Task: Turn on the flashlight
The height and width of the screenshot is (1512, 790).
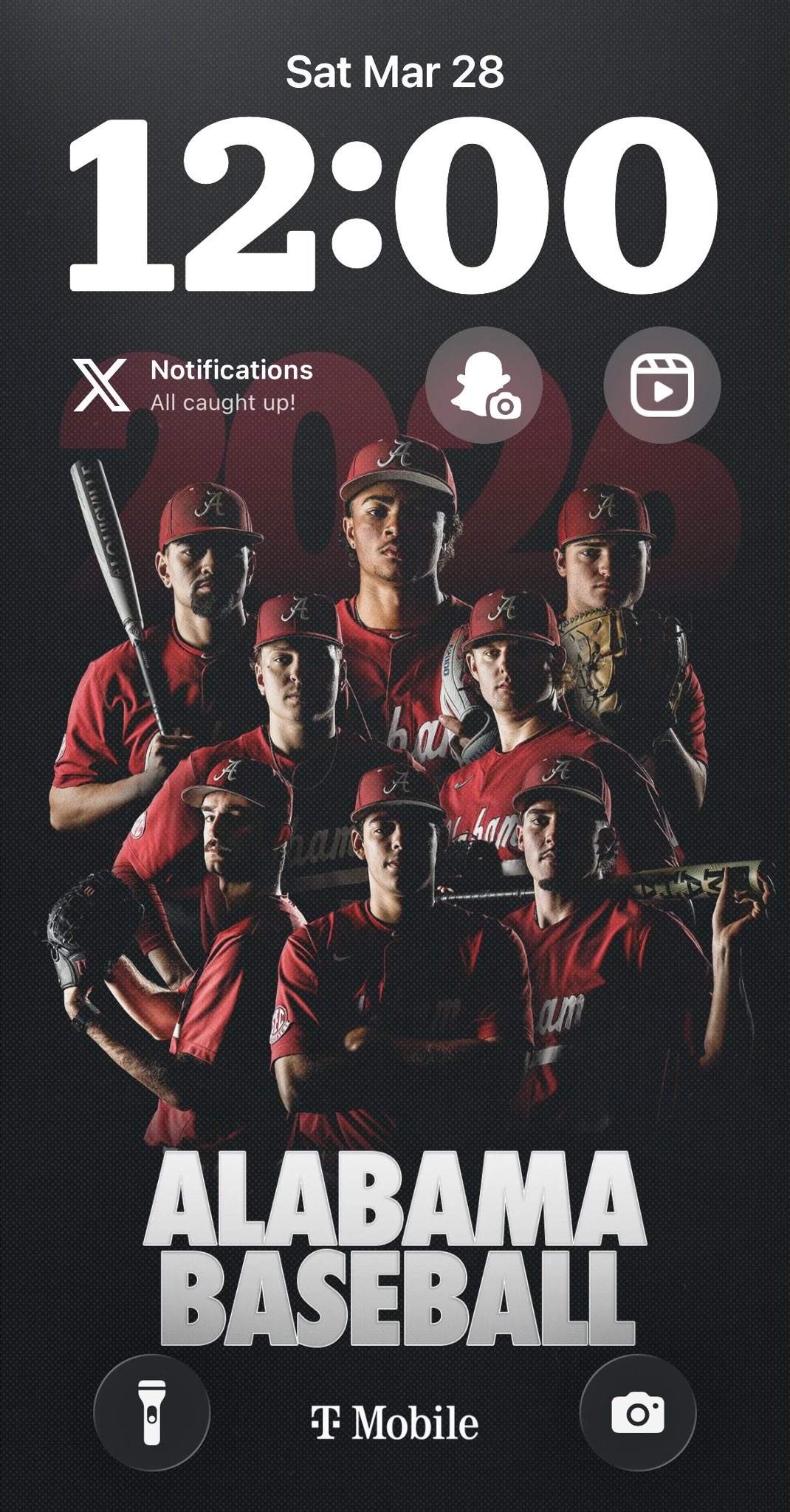Action: 151,1413
